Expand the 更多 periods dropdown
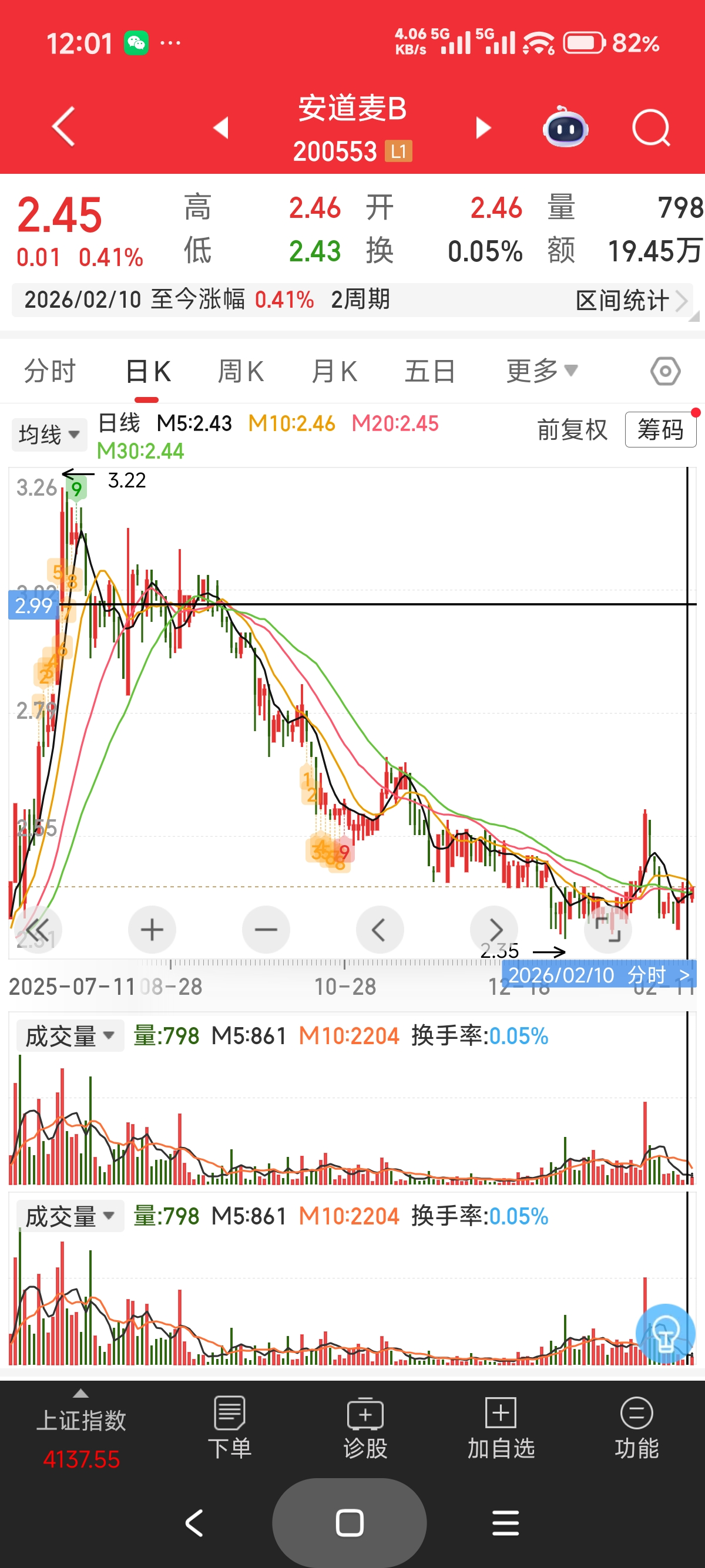Screen dimensions: 705x1568 point(540,371)
